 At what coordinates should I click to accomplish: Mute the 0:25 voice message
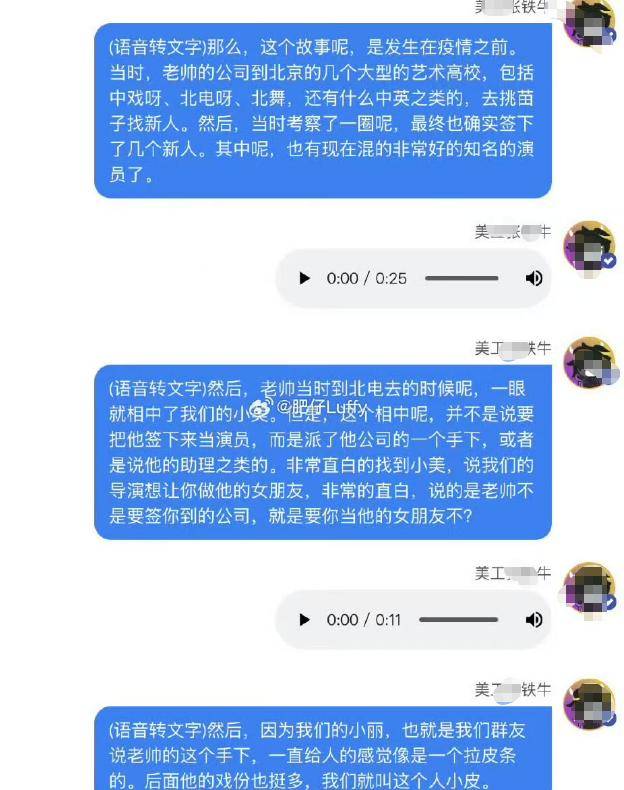pos(534,278)
